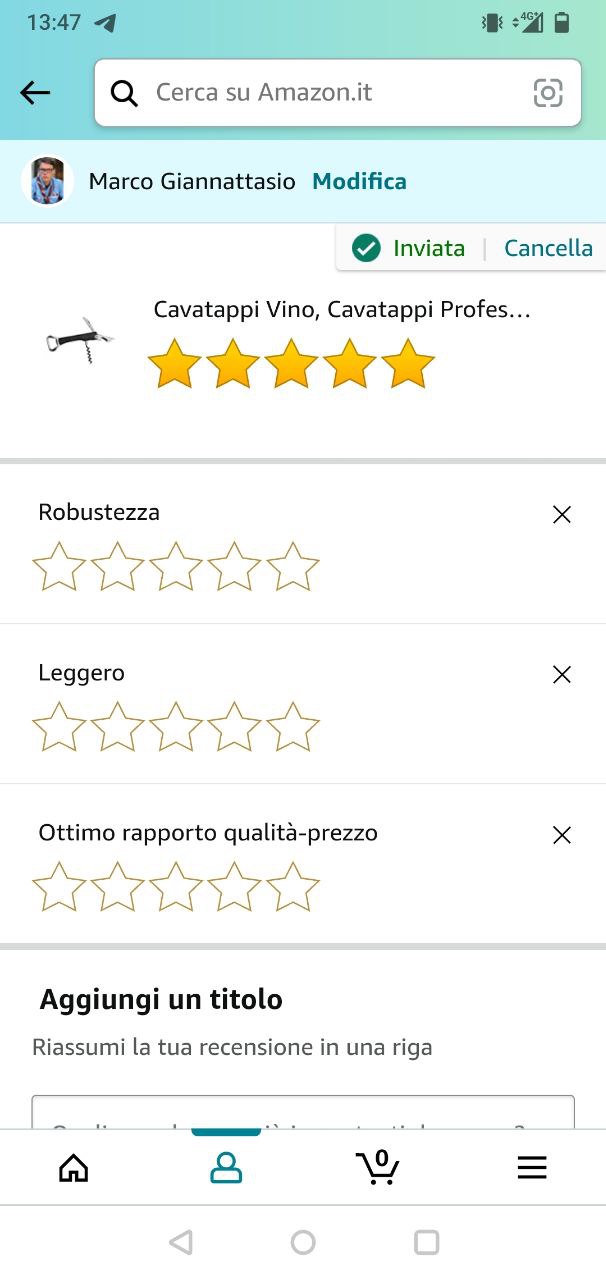Image resolution: width=606 pixels, height=1280 pixels.
Task: Open the camera scan search icon
Action: coord(548,93)
